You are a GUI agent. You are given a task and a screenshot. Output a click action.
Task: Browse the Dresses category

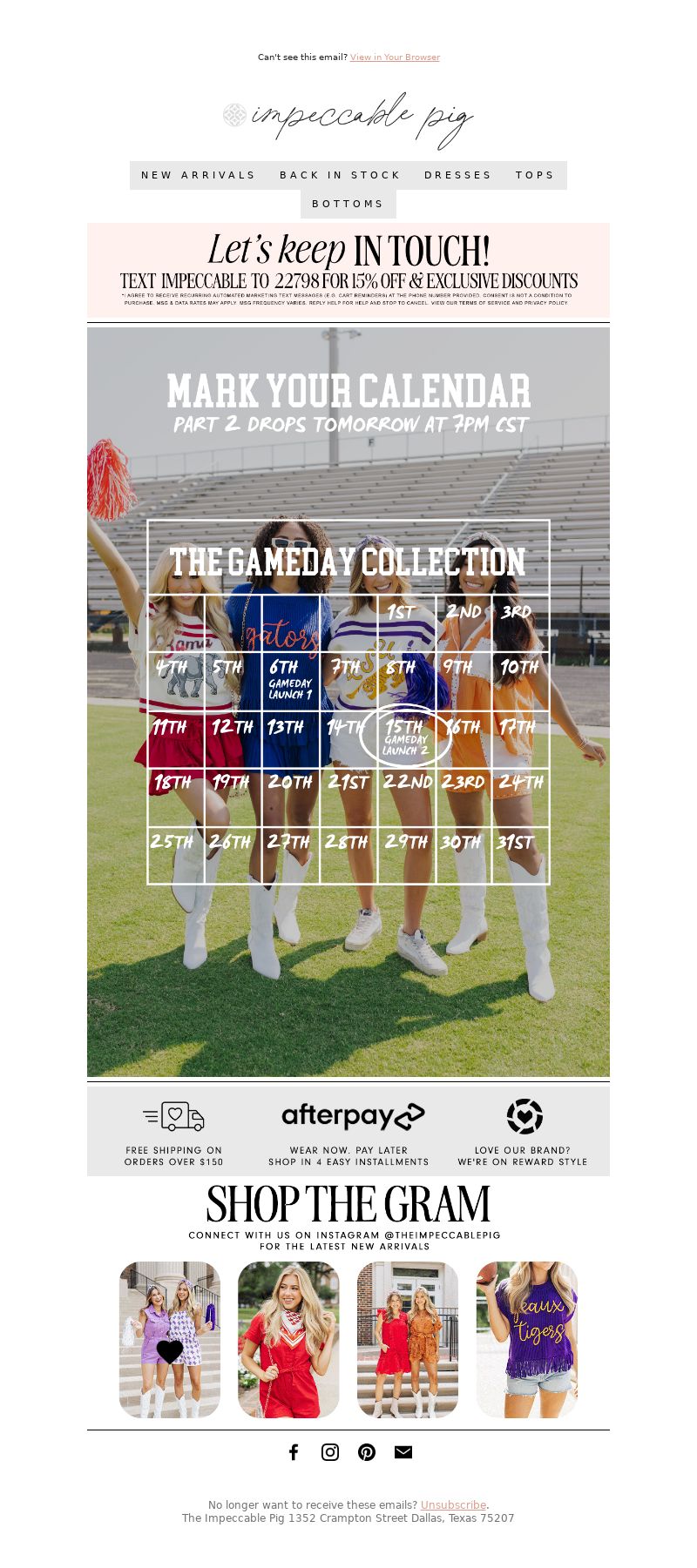pyautogui.click(x=458, y=175)
